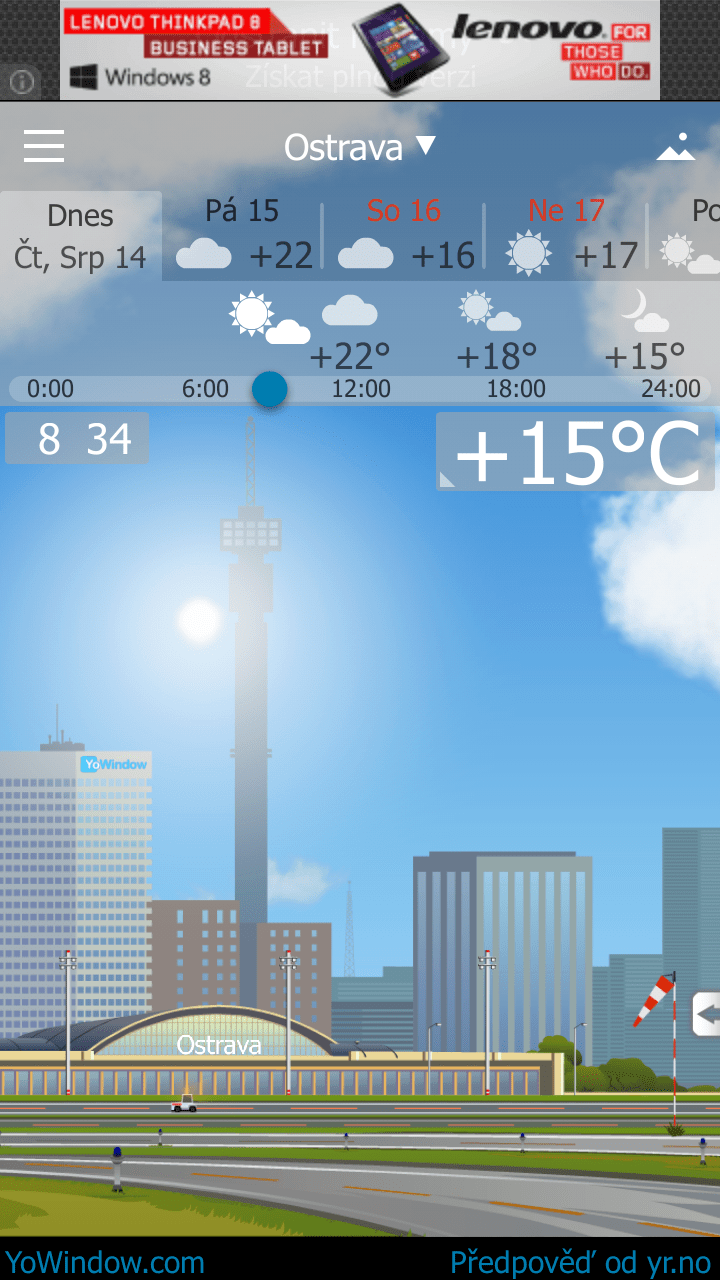This screenshot has width=720, height=1280.
Task: Tap the ad info icon
Action: tap(21, 82)
